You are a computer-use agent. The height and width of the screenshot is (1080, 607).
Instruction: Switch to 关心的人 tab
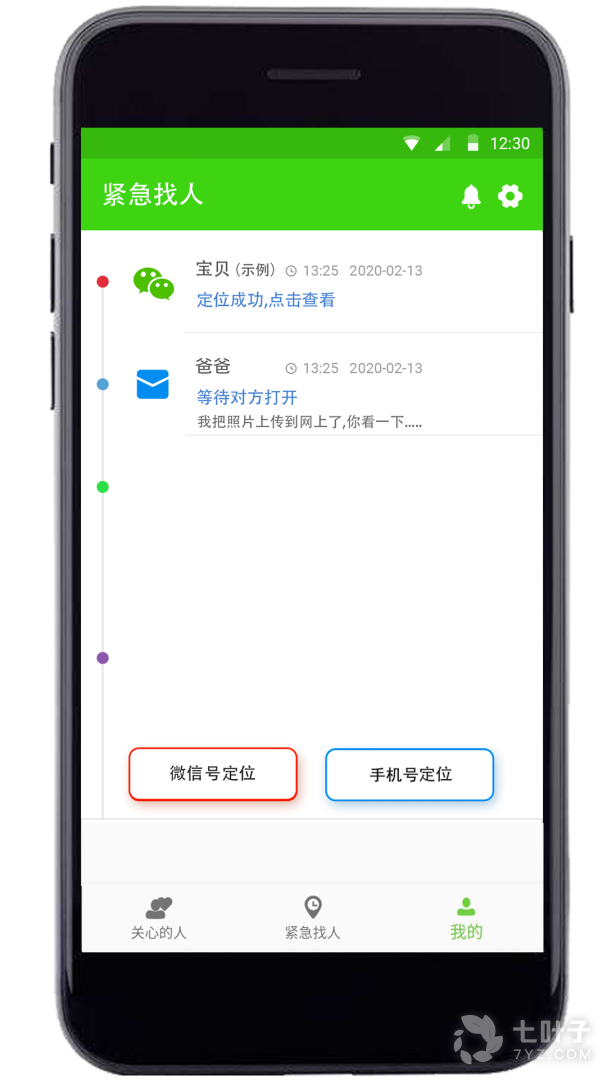159,919
